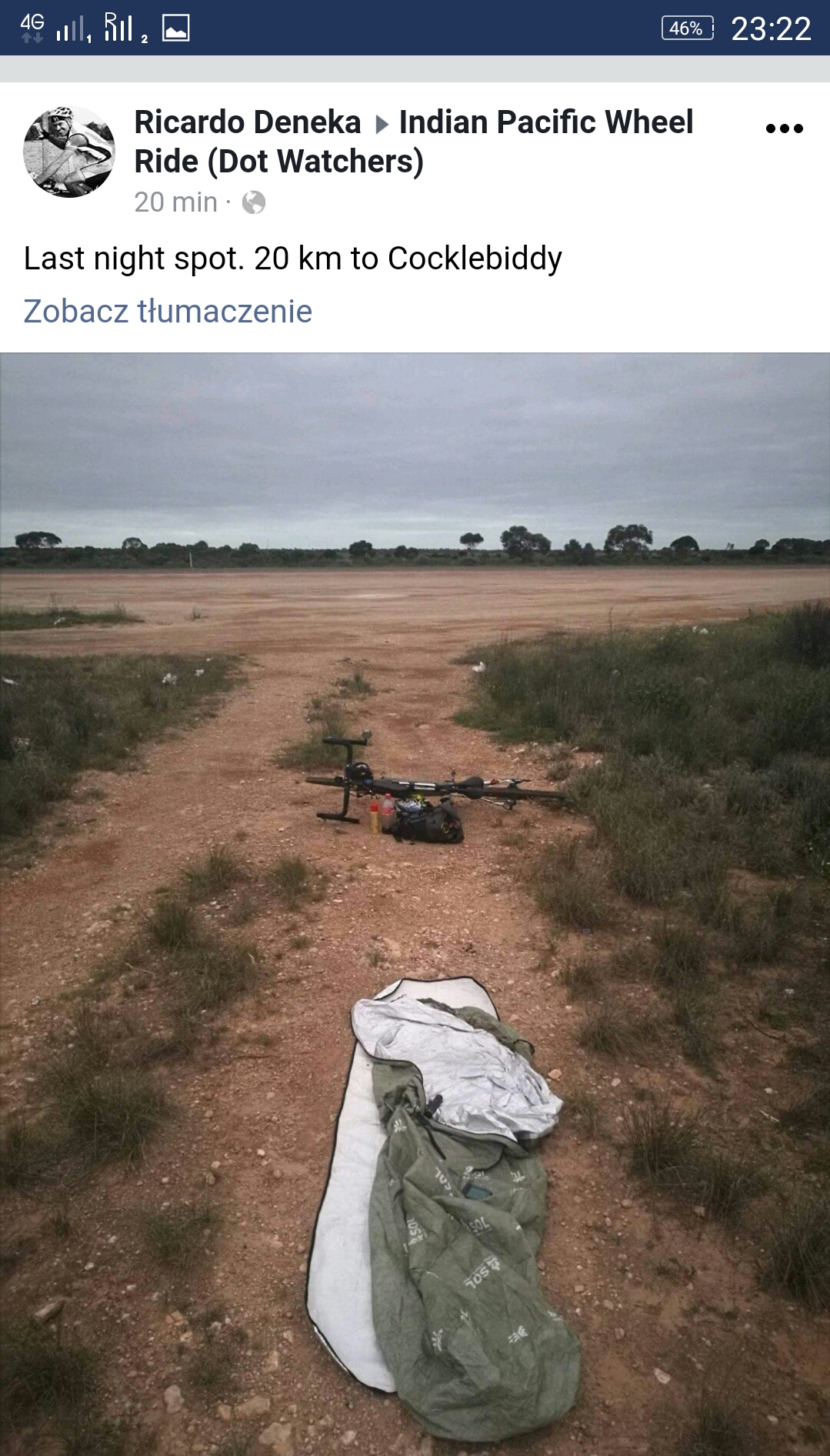The height and width of the screenshot is (1456, 830).
Task: Tap Zobacz tłumaczenie to translate the post
Action: pyautogui.click(x=168, y=311)
